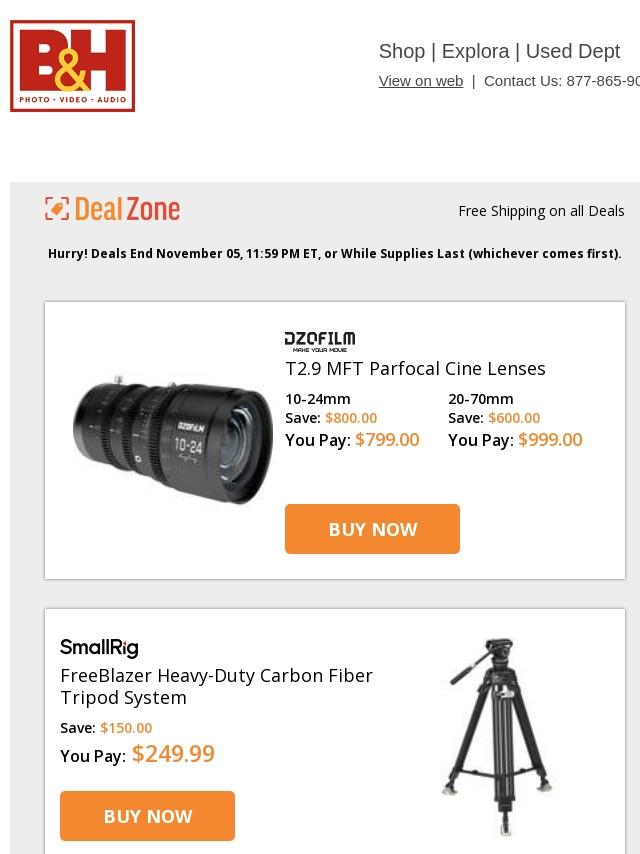Viewport: 640px width, 854px height.
Task: Visit the Explora link
Action: 475,51
